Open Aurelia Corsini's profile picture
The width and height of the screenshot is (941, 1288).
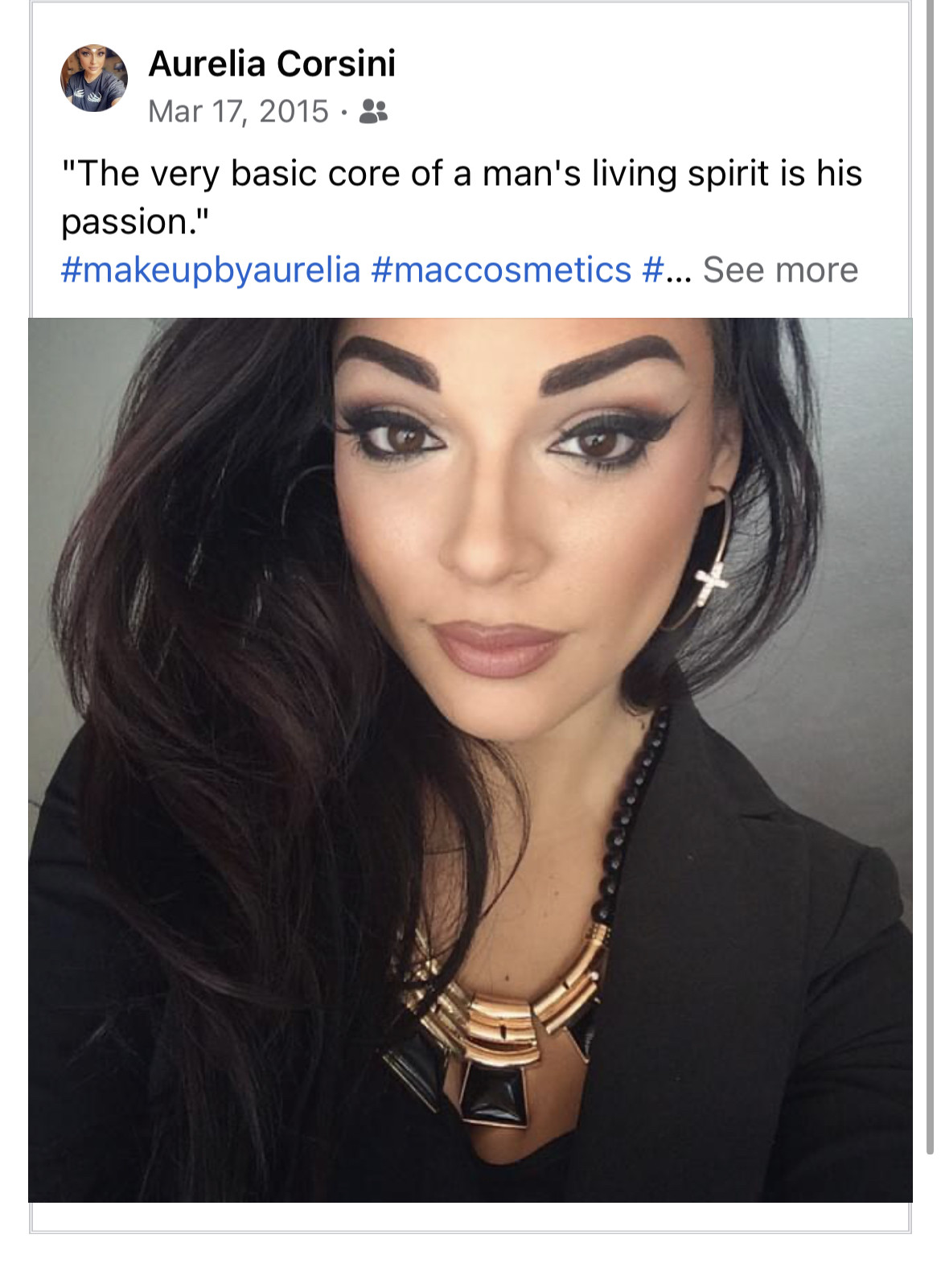click(94, 78)
